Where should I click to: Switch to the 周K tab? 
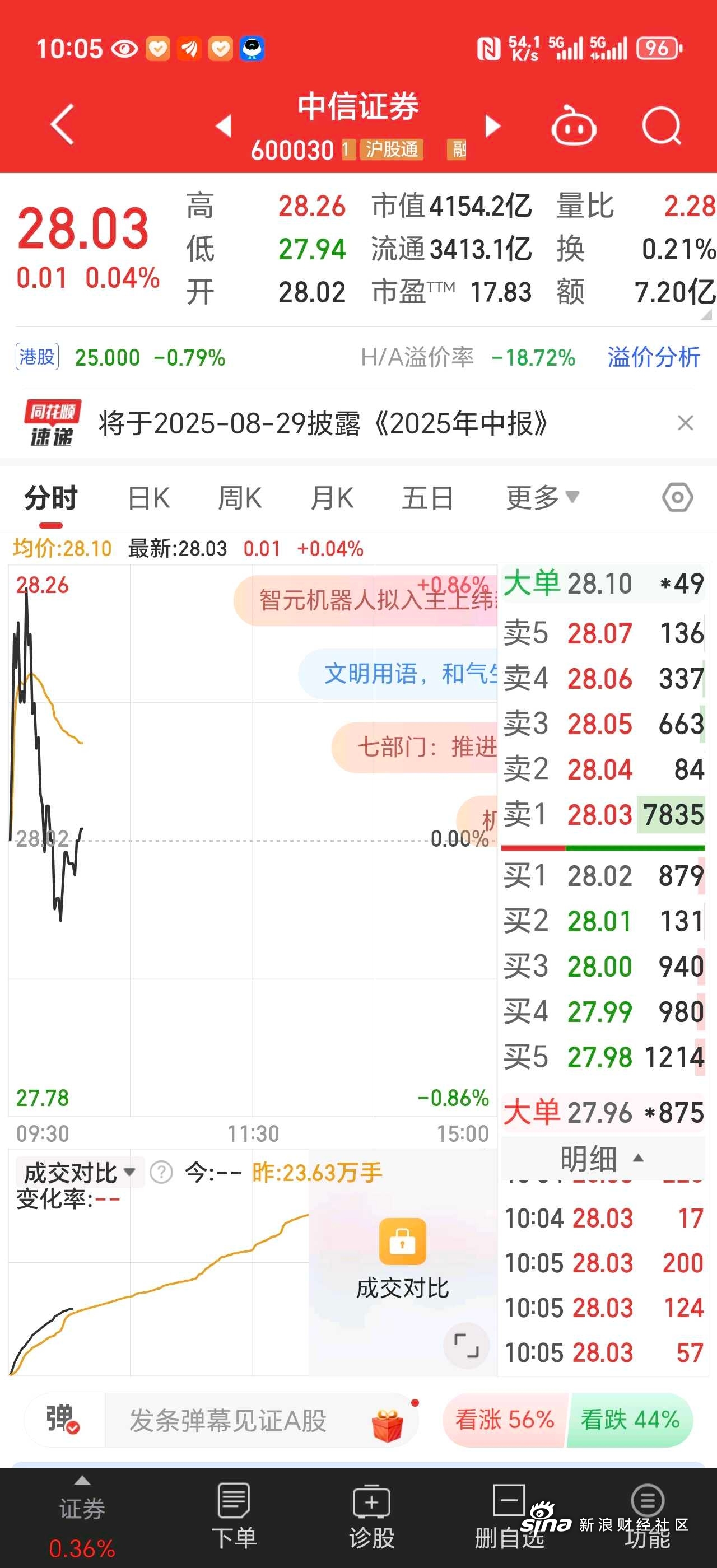tap(240, 498)
